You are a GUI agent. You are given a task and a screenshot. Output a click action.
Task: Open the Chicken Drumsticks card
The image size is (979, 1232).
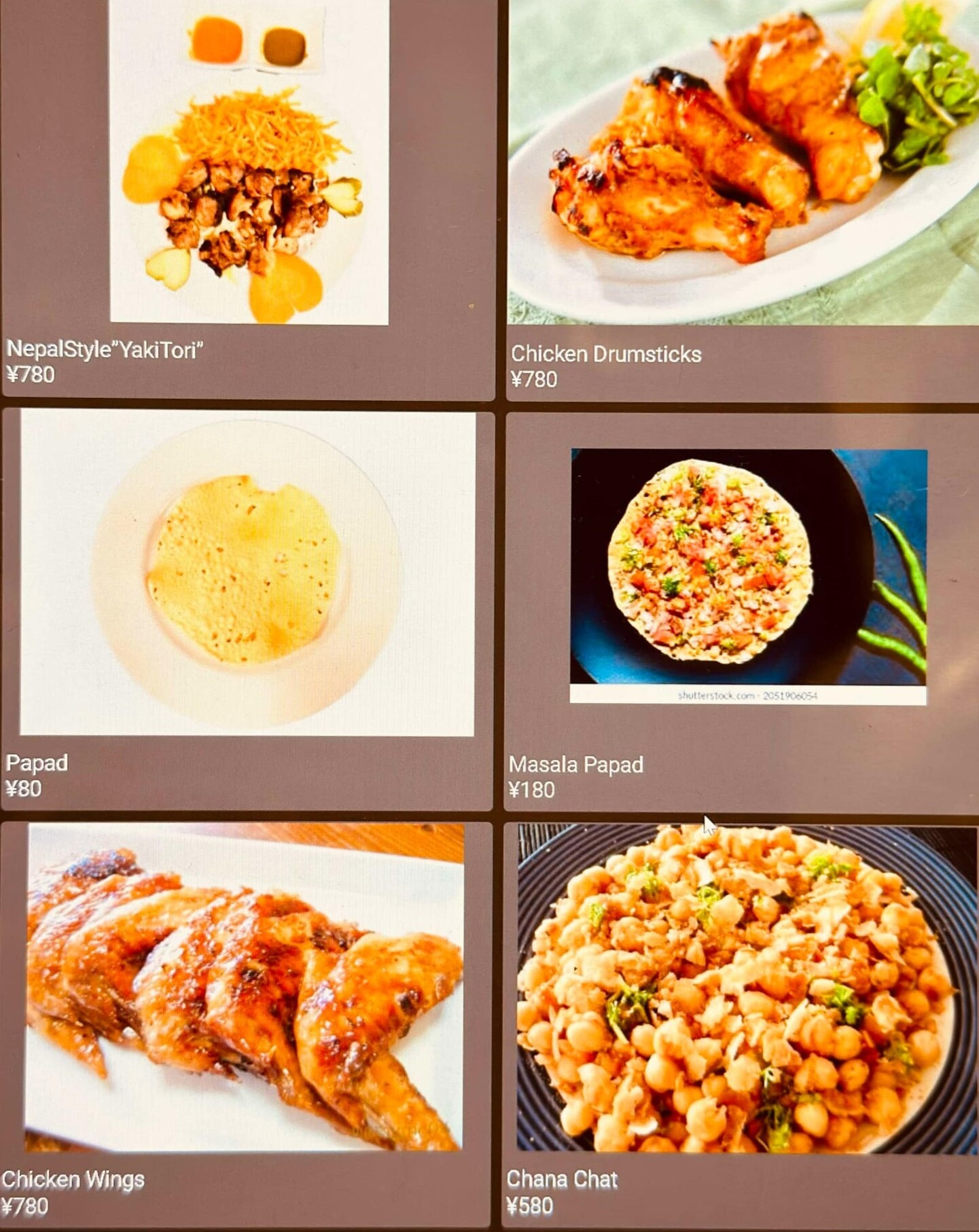(x=742, y=197)
